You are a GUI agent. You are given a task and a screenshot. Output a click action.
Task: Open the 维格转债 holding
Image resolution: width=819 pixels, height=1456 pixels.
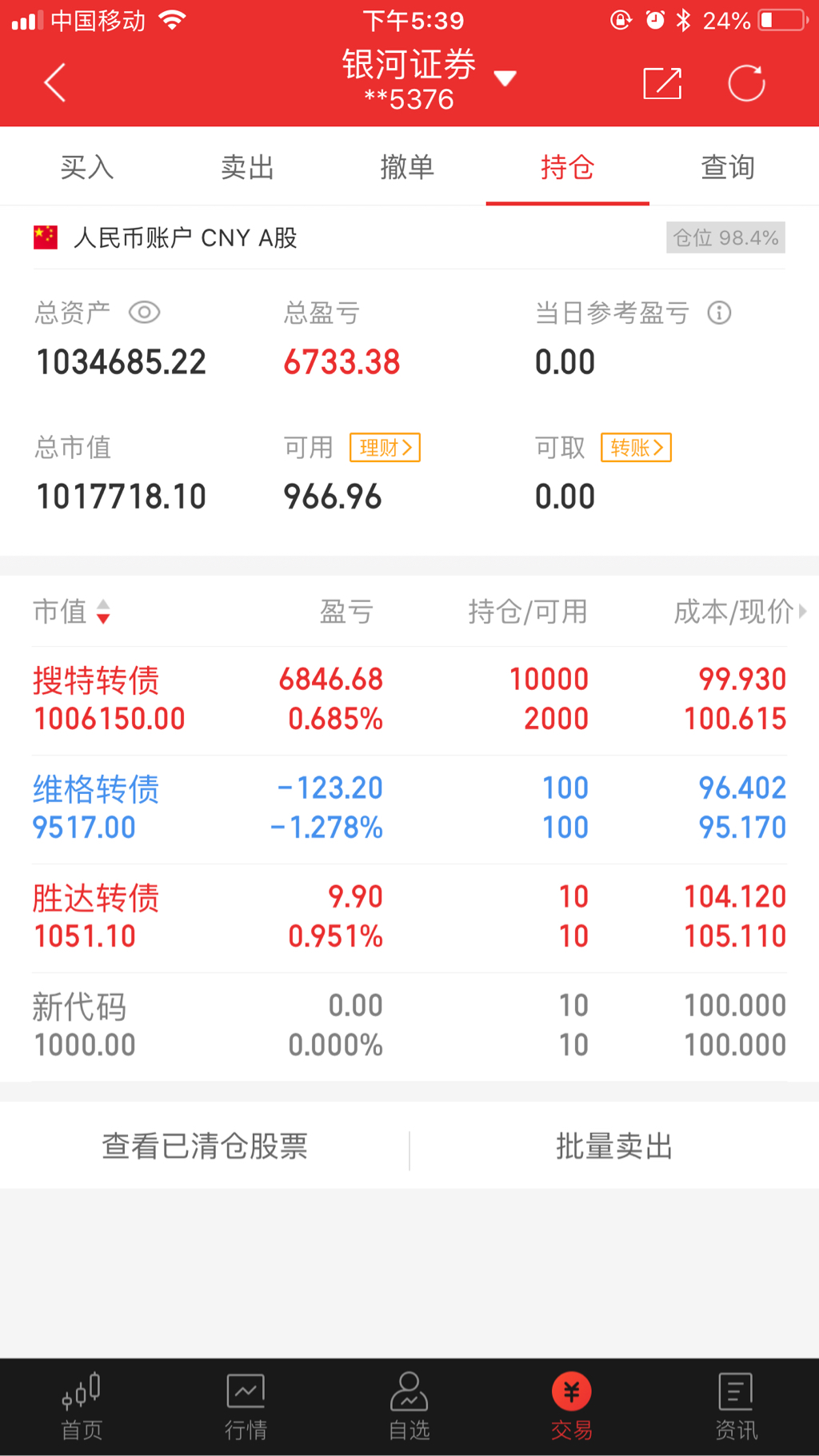pos(96,808)
